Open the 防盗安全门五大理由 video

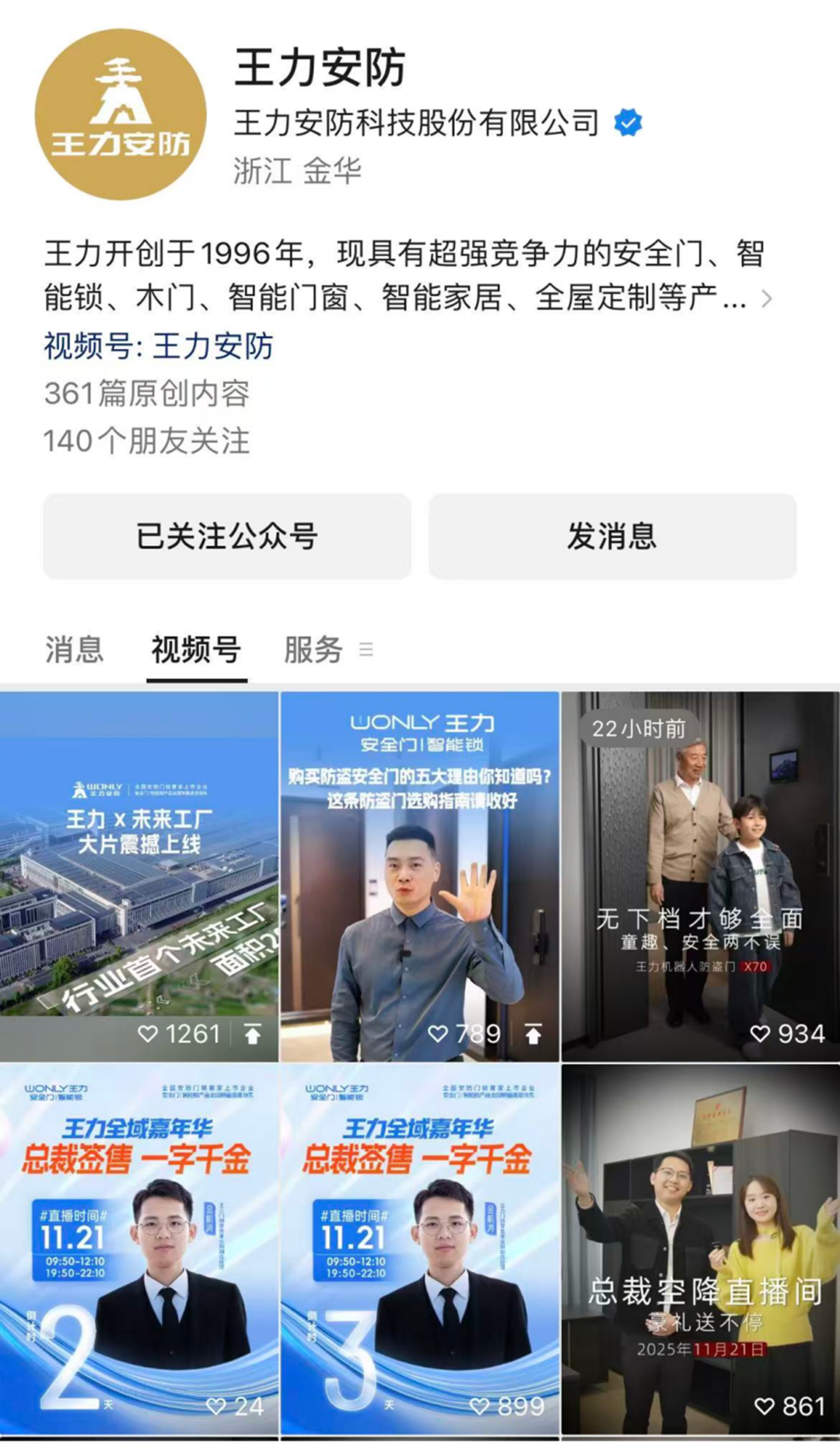[419, 876]
